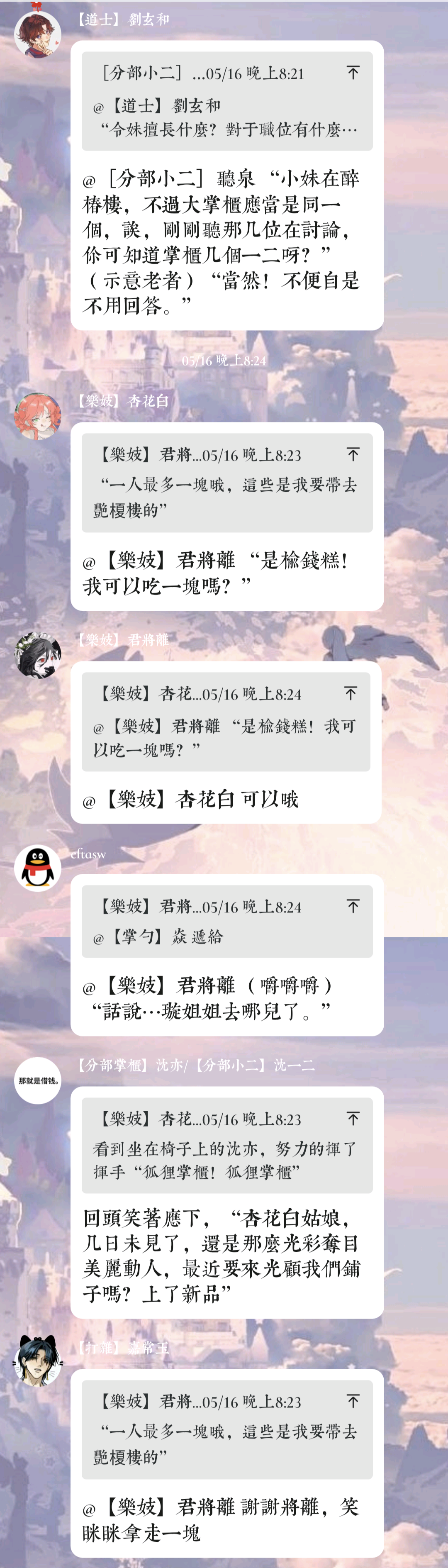448x1568 pixels.
Task: Jump to original quoted in 嘉常玉's reply
Action: (x=353, y=1401)
